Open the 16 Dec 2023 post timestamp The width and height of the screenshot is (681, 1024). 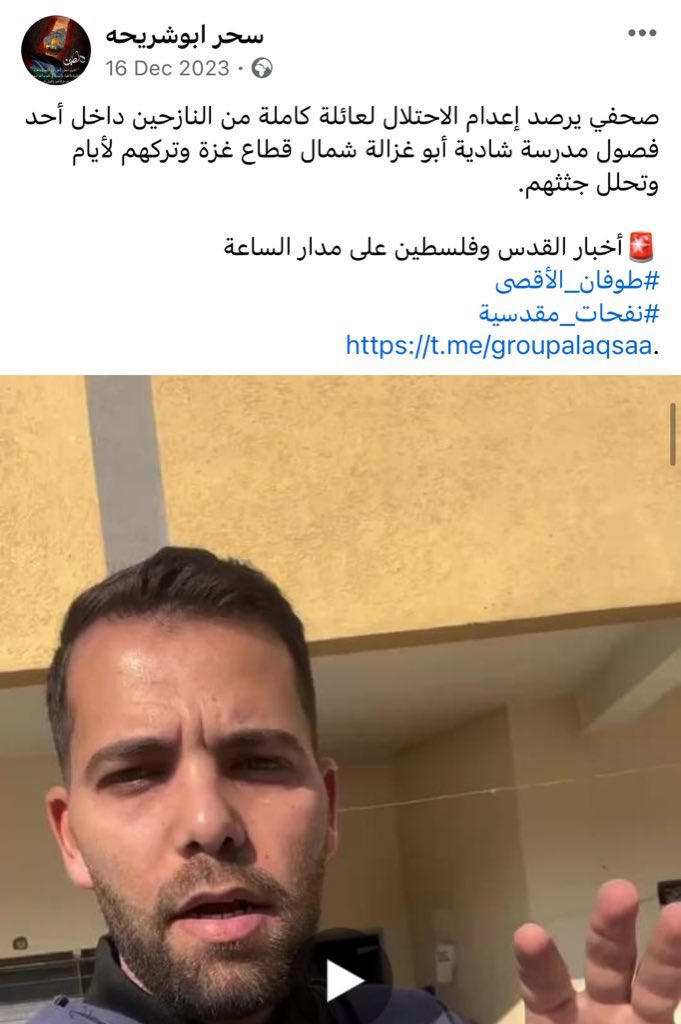pos(167,69)
